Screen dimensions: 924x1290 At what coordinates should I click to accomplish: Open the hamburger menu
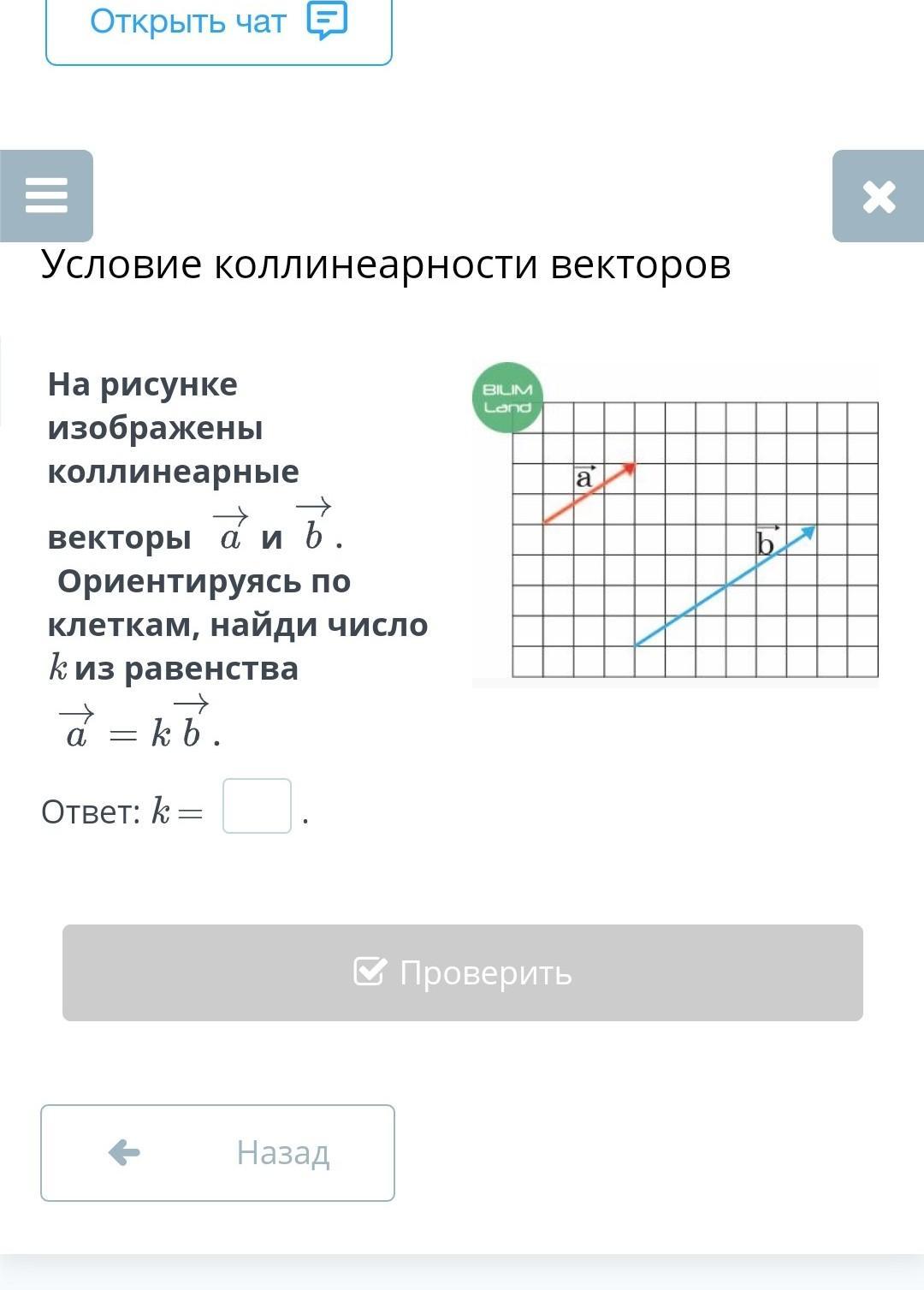[46, 195]
